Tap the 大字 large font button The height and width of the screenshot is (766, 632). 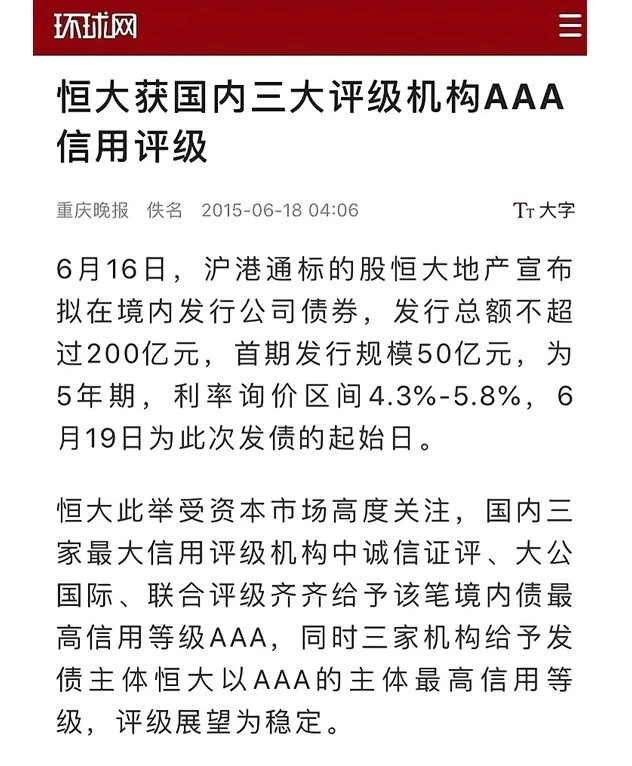click(x=544, y=211)
